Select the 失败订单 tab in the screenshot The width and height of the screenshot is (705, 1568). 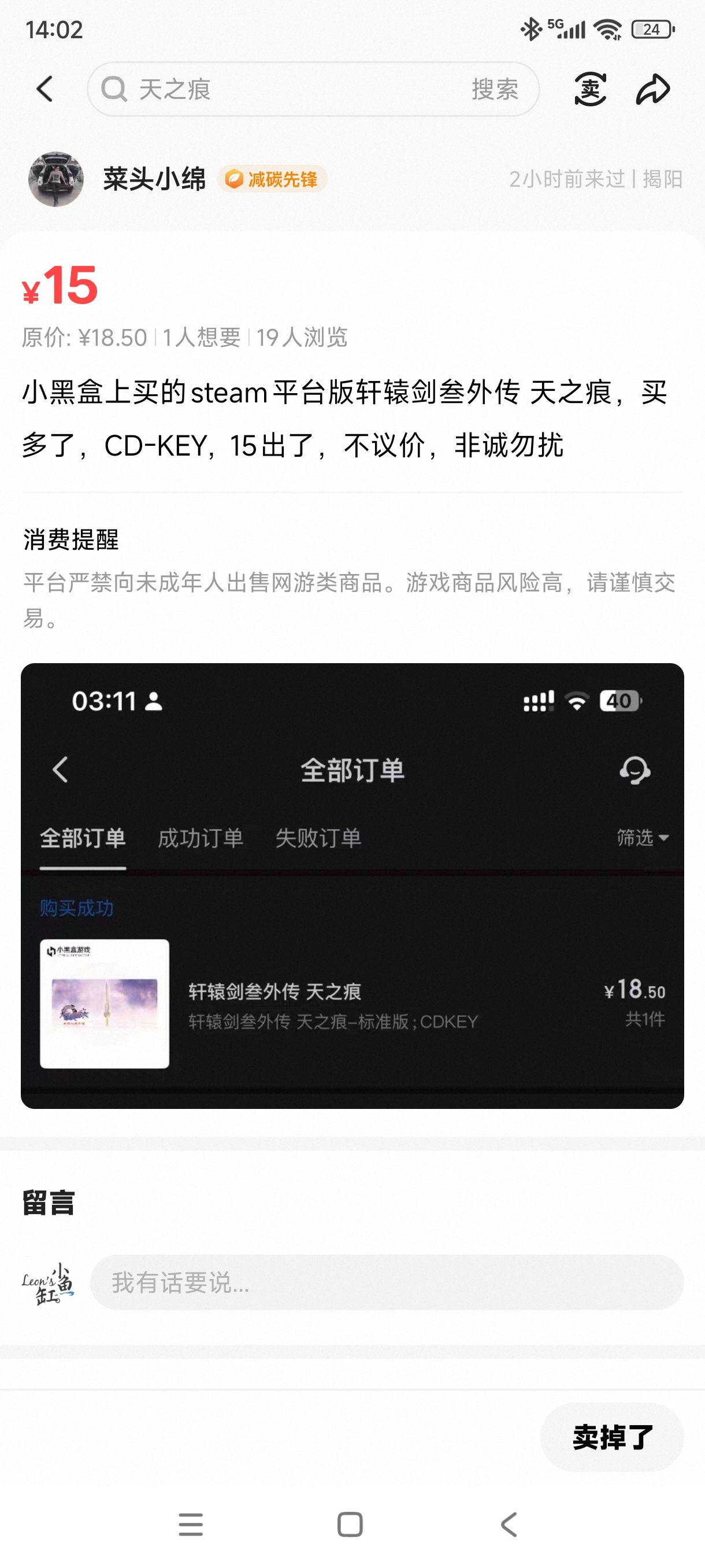pyautogui.click(x=318, y=838)
